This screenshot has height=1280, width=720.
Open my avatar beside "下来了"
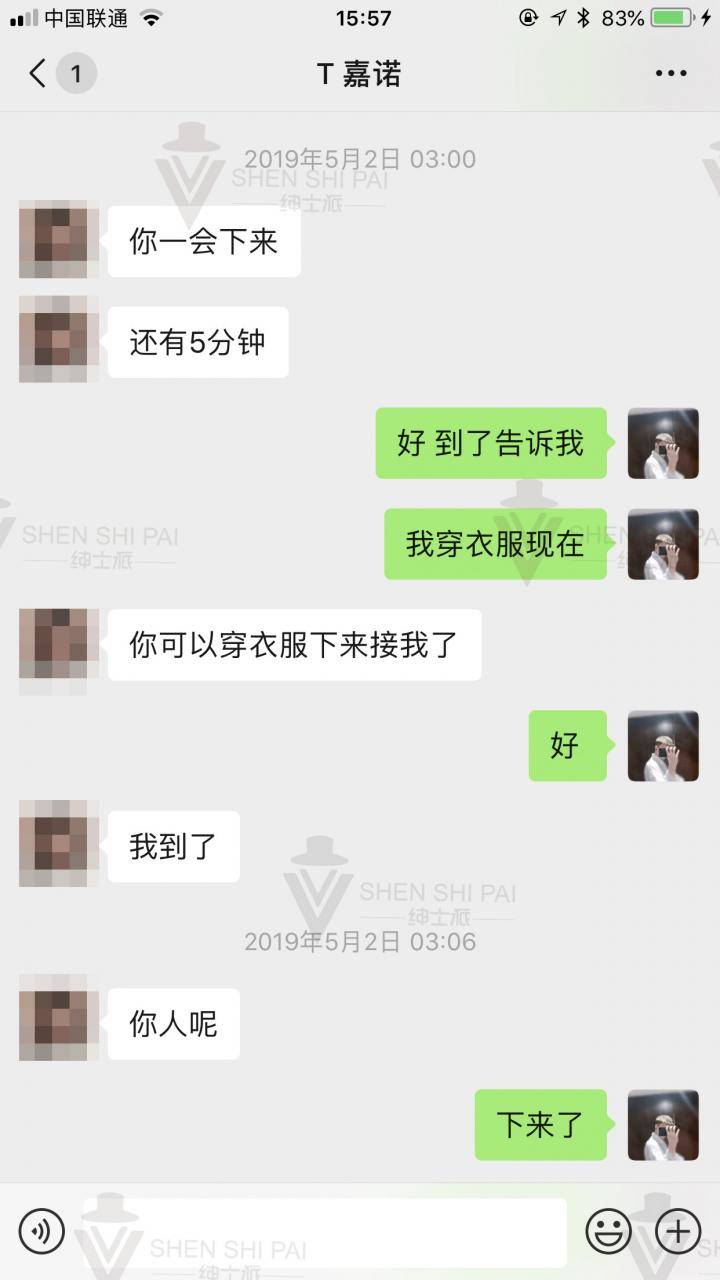(x=662, y=1124)
